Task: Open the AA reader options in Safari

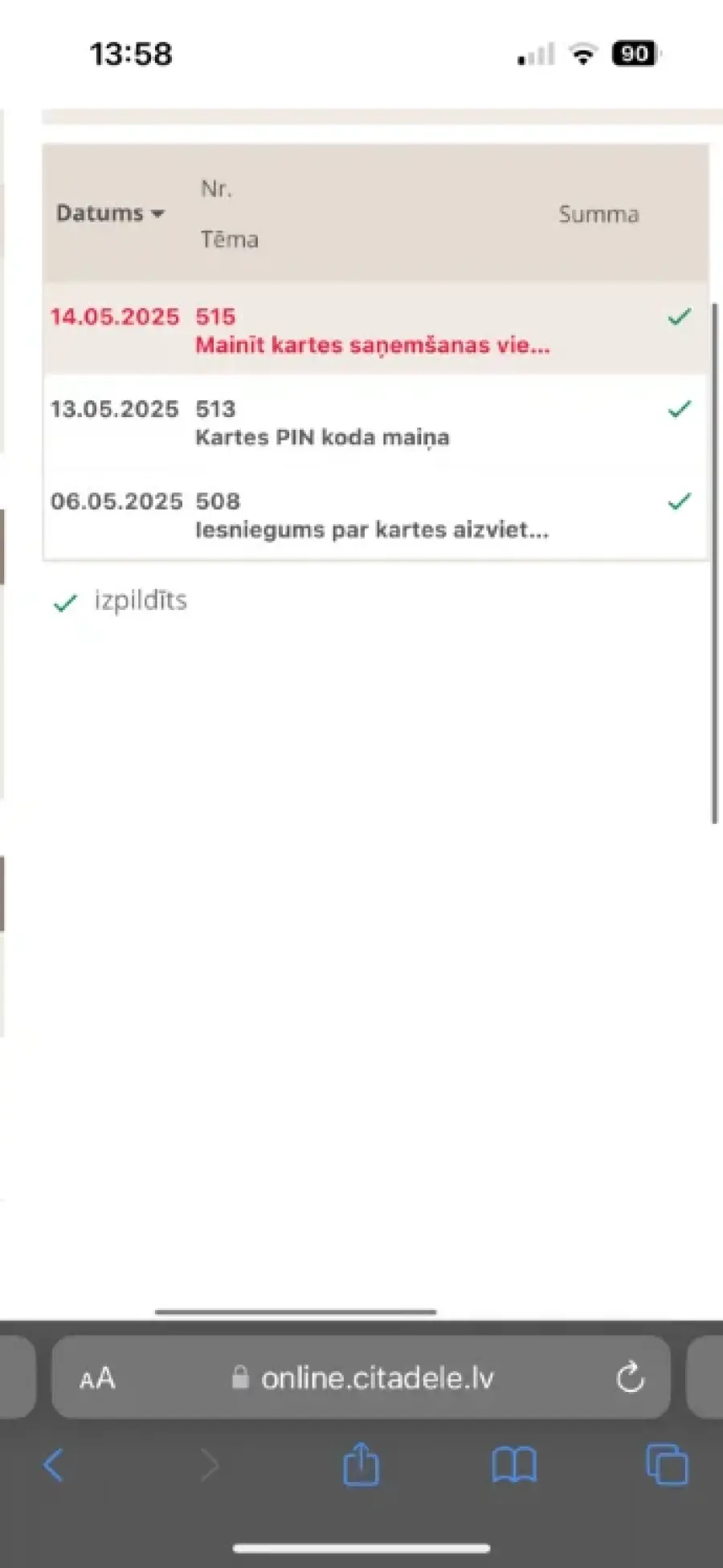Action: point(97,1379)
